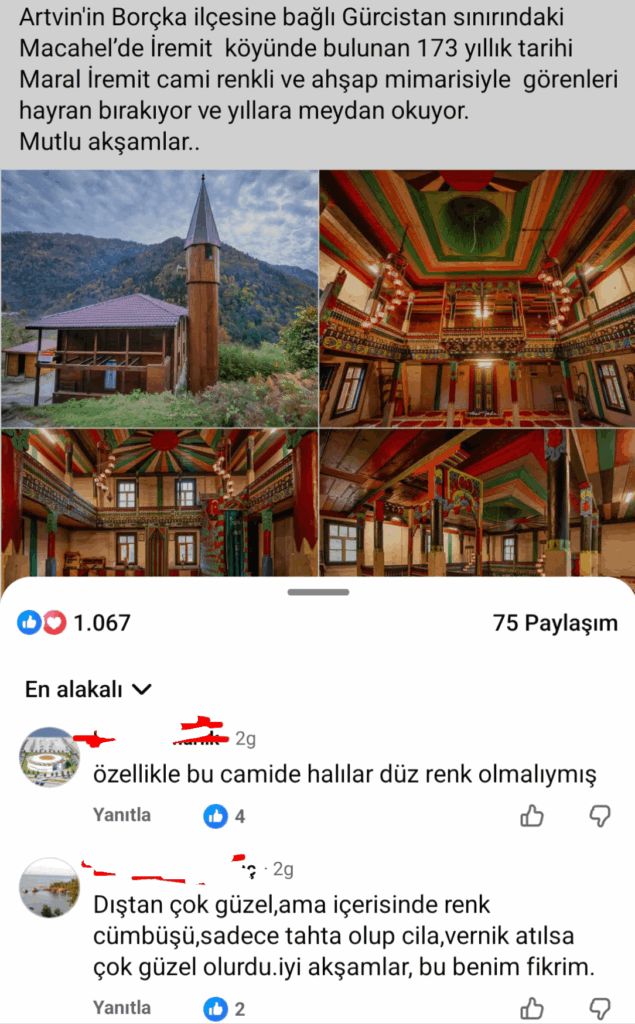Image resolution: width=635 pixels, height=1024 pixels.
Task: Open the mosque exterior photo with minaret
Action: point(159,298)
